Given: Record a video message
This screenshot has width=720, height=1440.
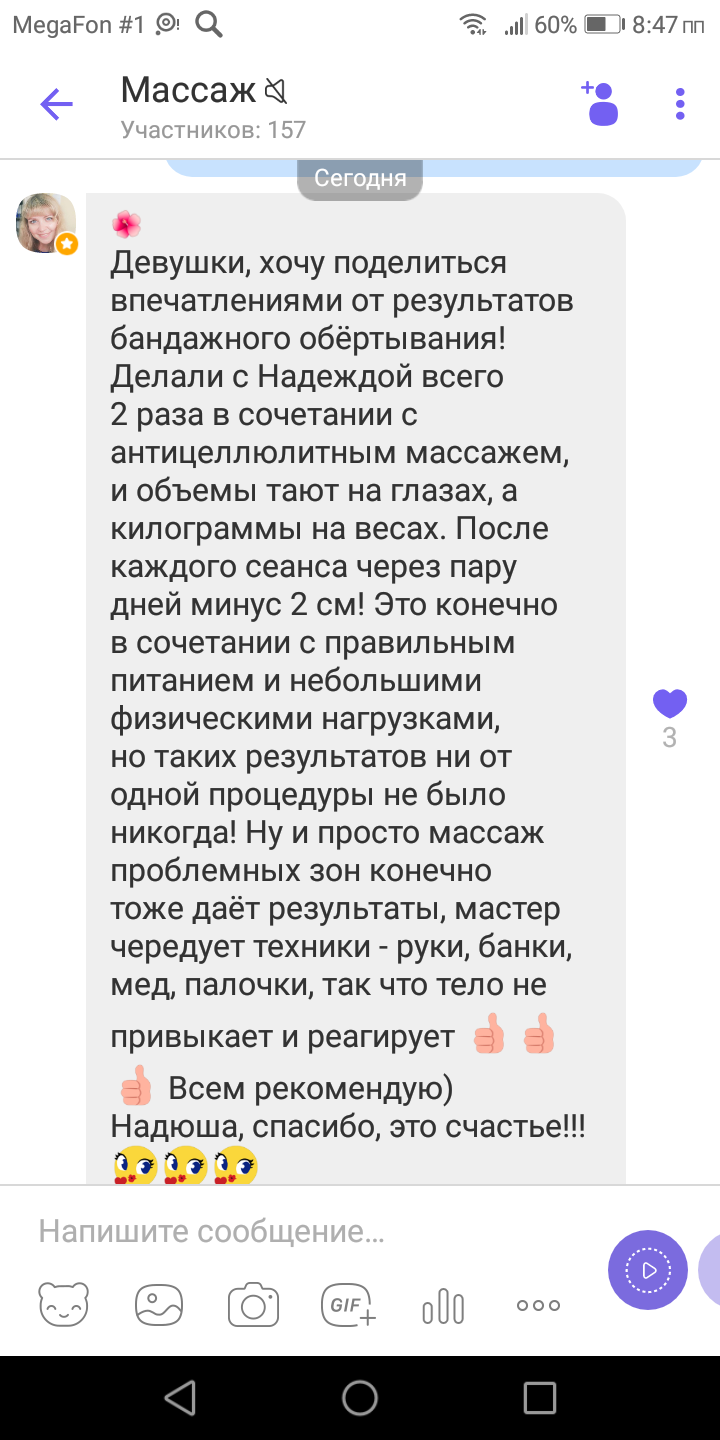Looking at the screenshot, I should (648, 1270).
